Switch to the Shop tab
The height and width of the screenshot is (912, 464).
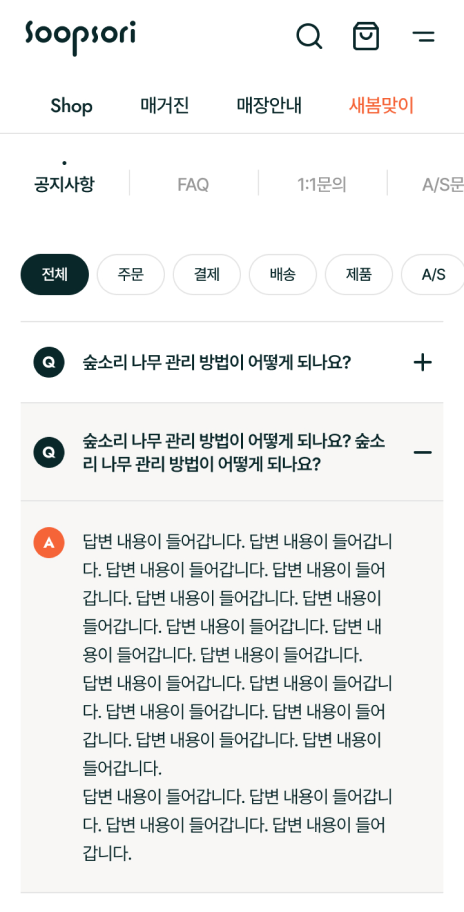coord(71,106)
